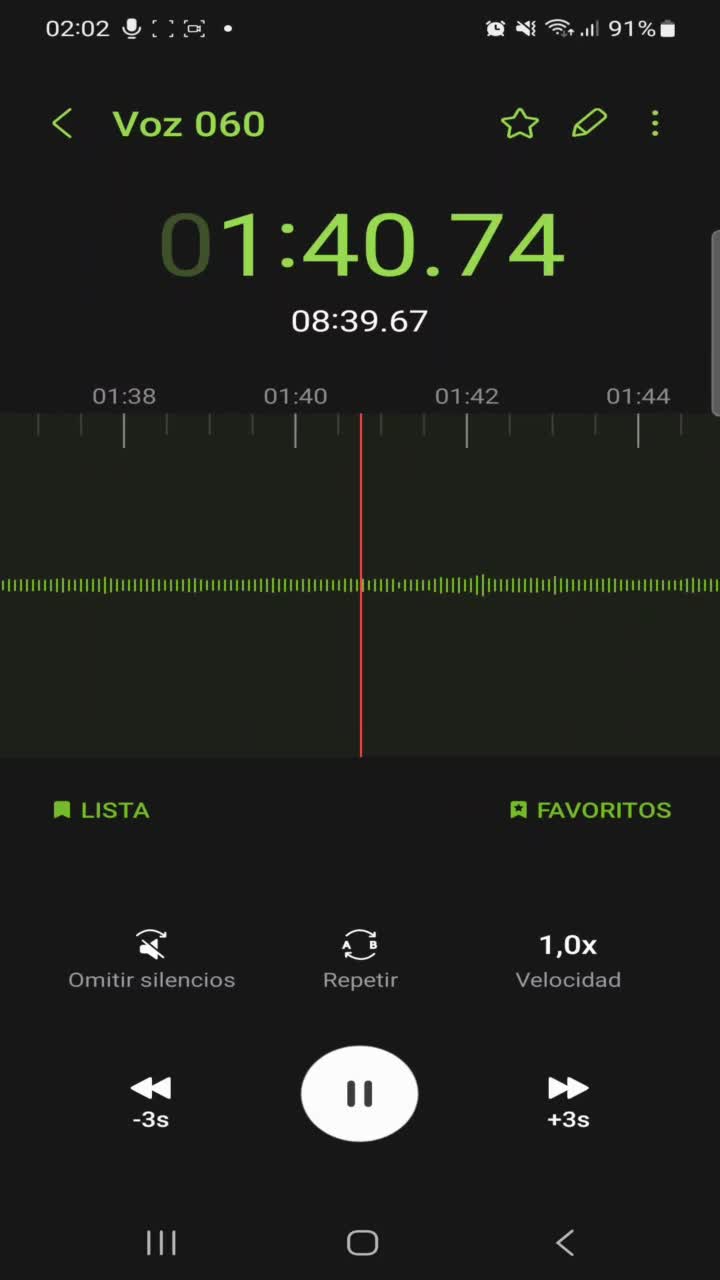Open recent apps from the navigation bar

(161, 1243)
